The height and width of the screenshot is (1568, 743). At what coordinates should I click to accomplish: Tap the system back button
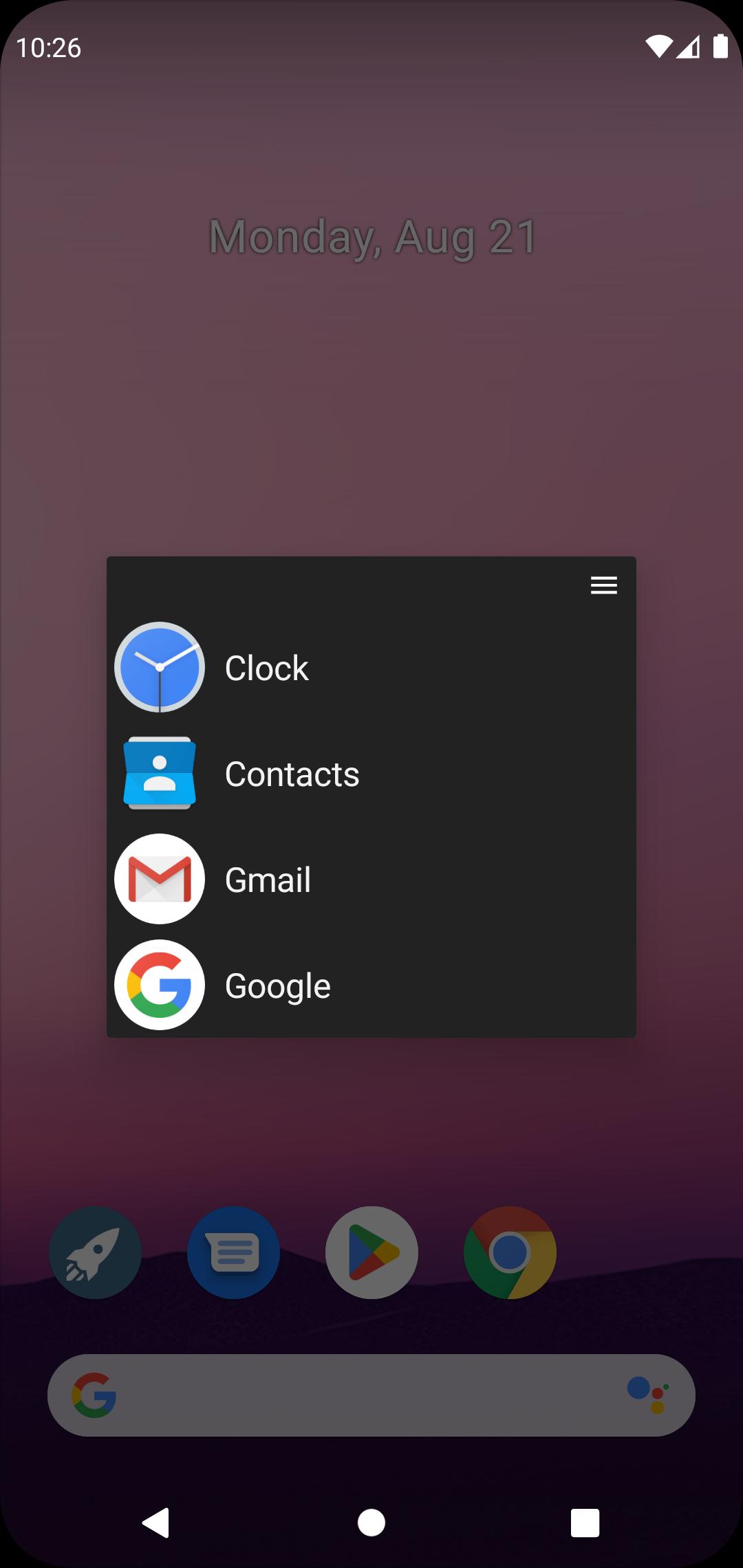(x=156, y=1522)
